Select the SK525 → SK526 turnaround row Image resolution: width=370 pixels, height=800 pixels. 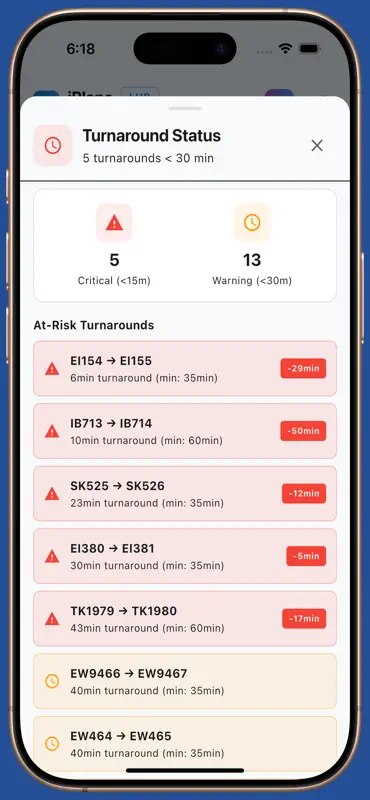[185, 493]
